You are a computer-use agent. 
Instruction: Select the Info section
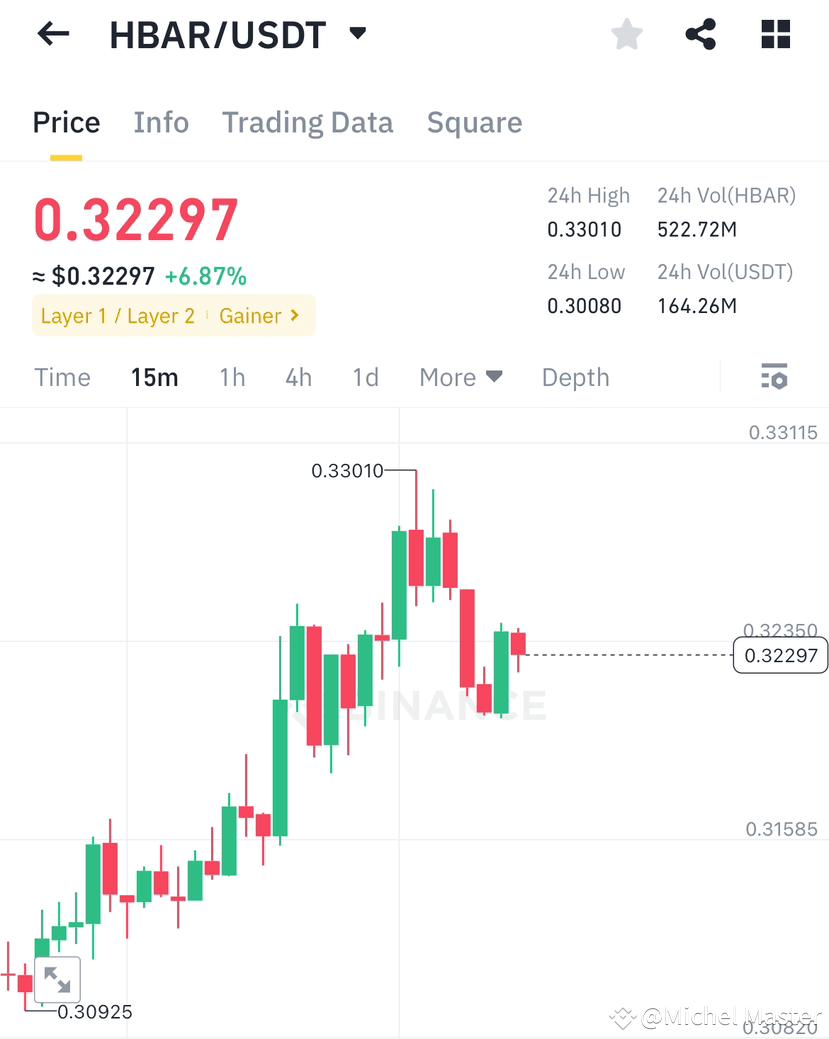tap(161, 122)
